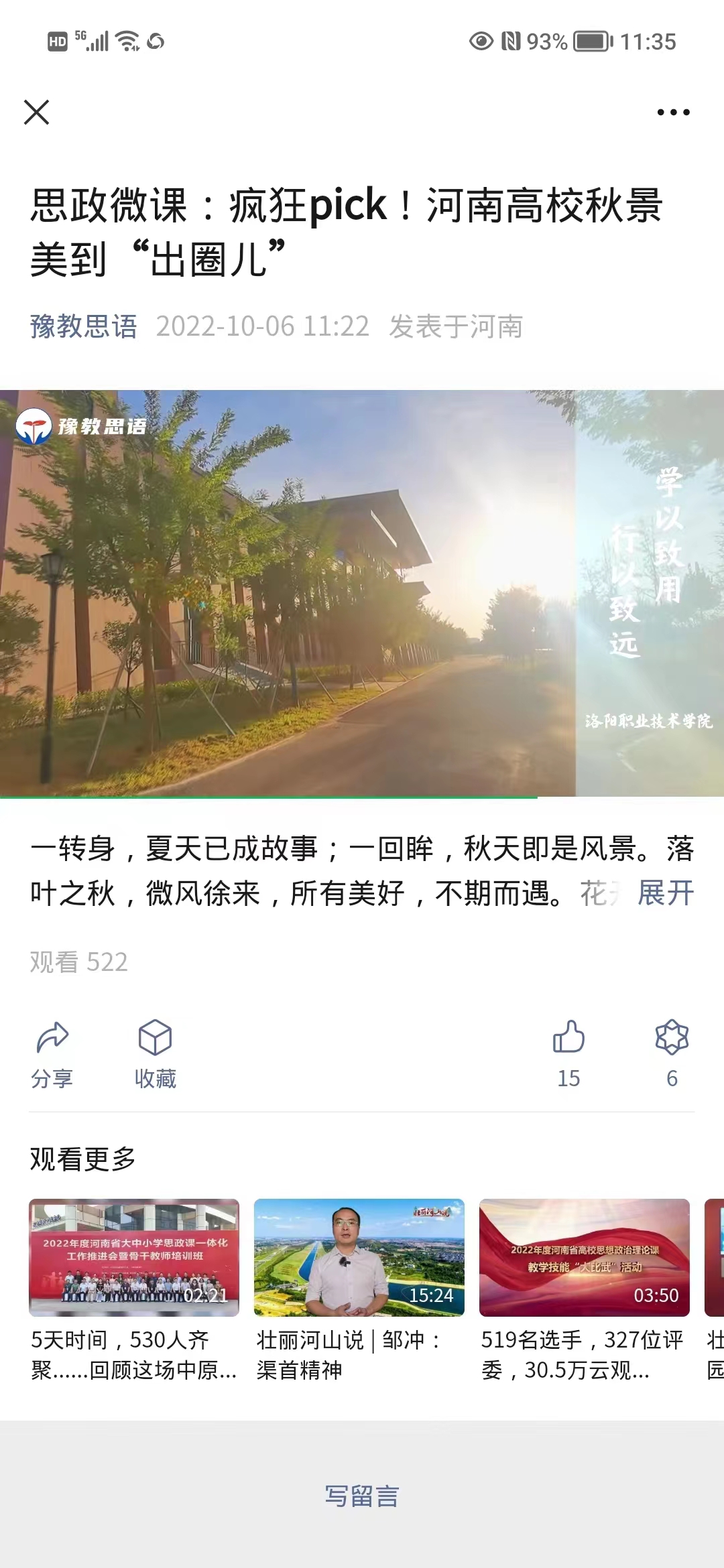Tap the 在看 flower icon showing 6
The height and width of the screenshot is (1568, 724).
point(672,1052)
